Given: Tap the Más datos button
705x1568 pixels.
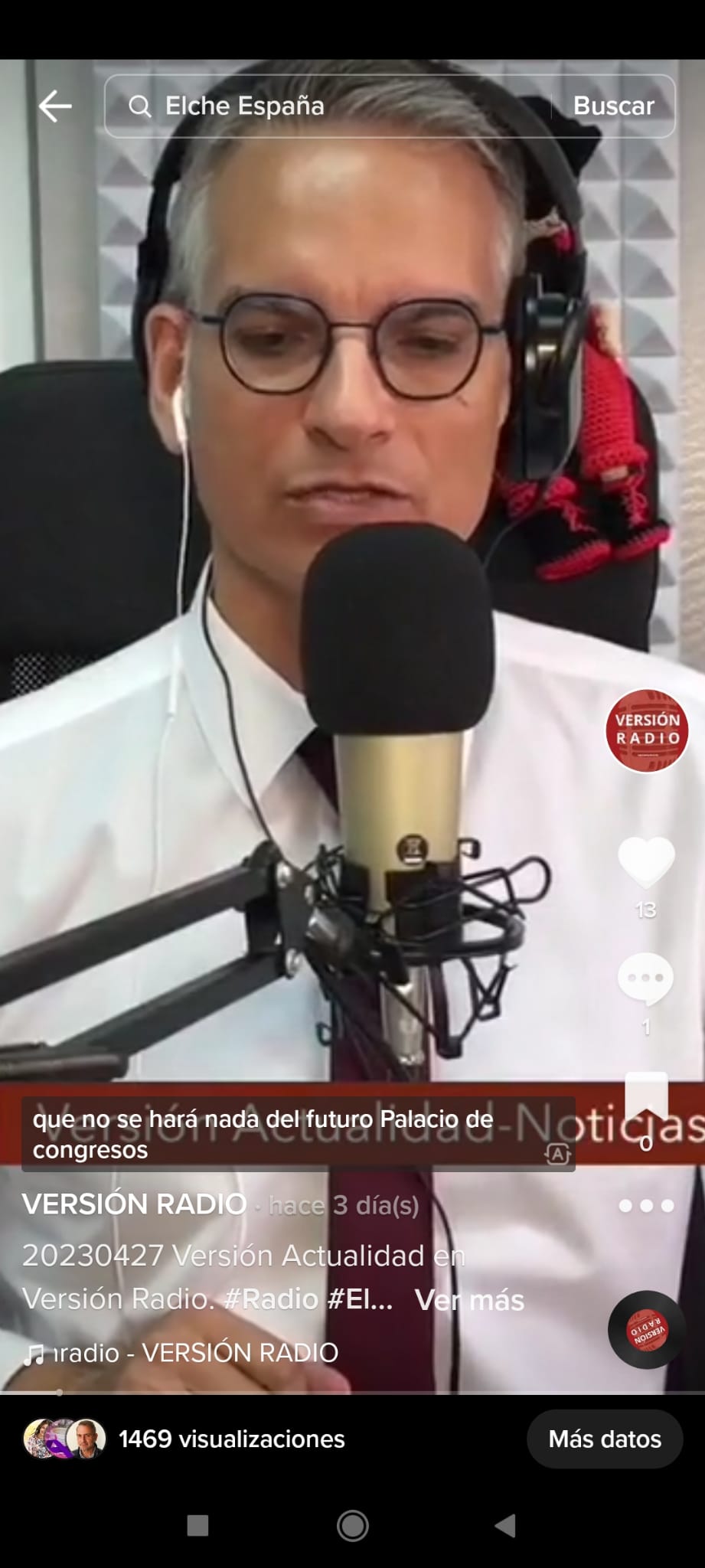Looking at the screenshot, I should coord(605,1439).
